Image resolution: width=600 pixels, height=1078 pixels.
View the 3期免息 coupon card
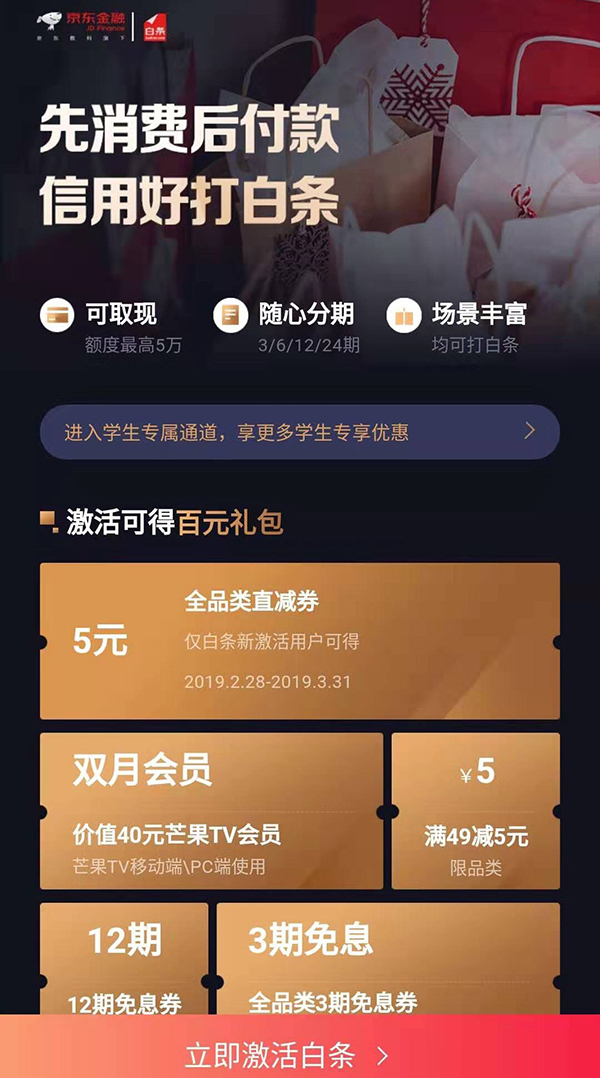tap(388, 958)
